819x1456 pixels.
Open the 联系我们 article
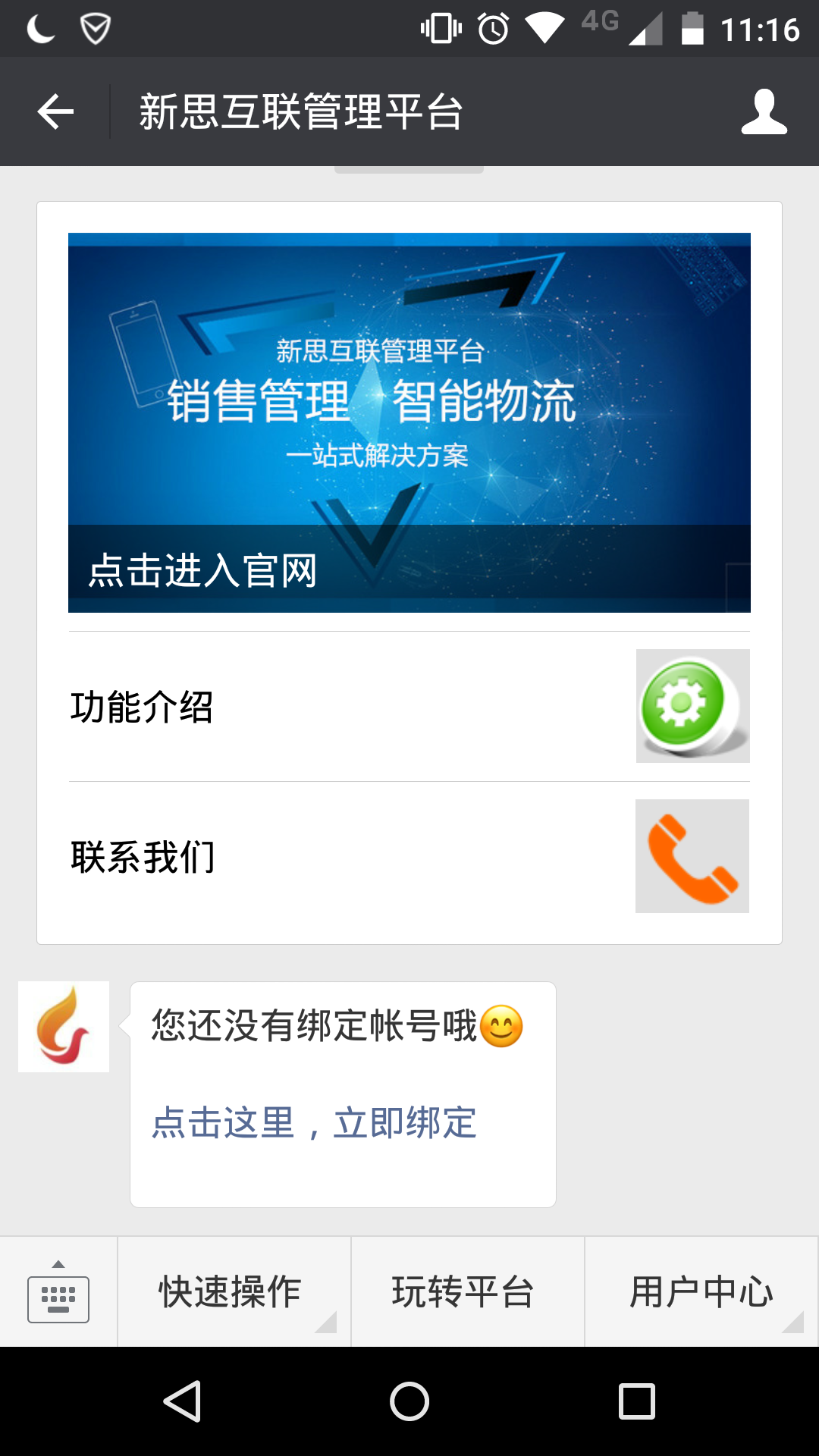(409, 856)
